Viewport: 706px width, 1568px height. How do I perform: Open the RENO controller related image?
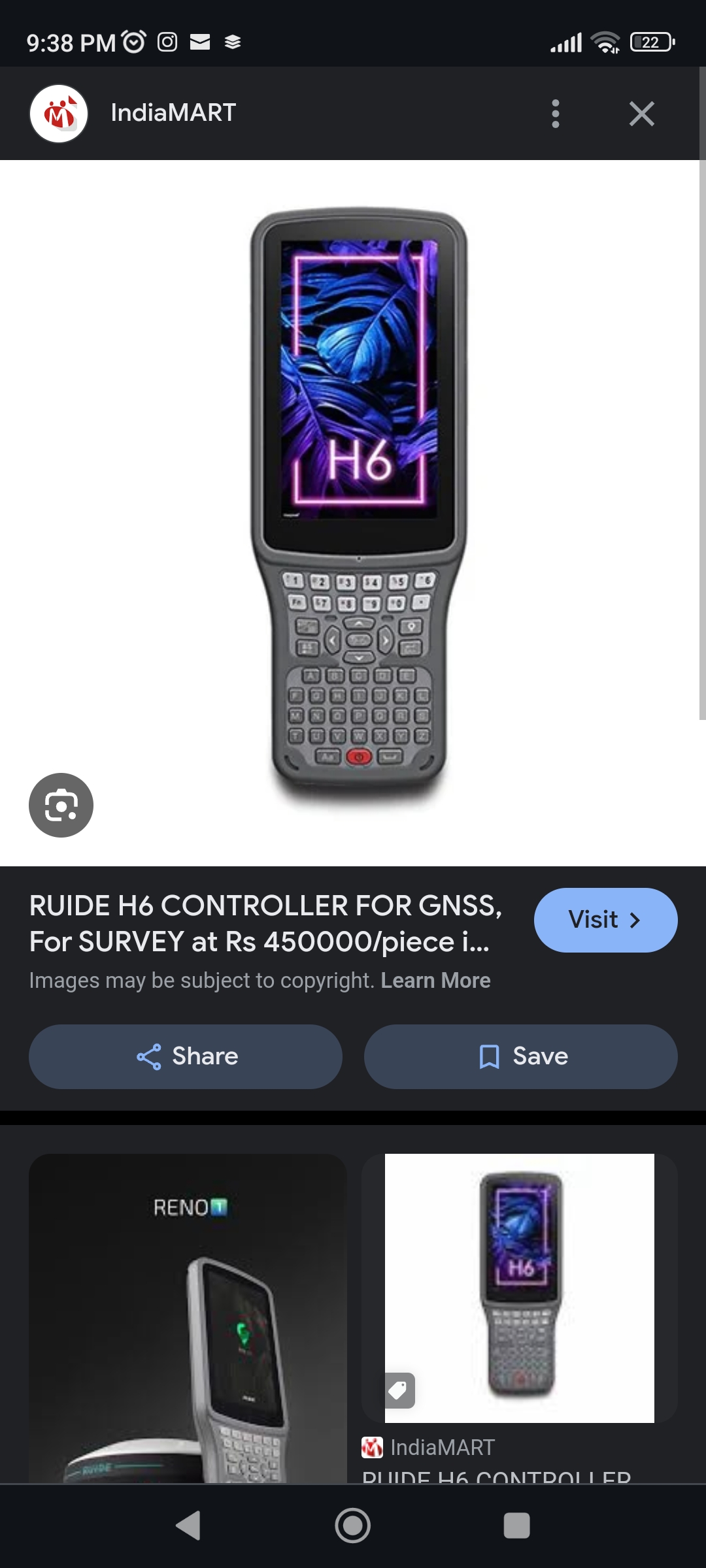tap(188, 1316)
